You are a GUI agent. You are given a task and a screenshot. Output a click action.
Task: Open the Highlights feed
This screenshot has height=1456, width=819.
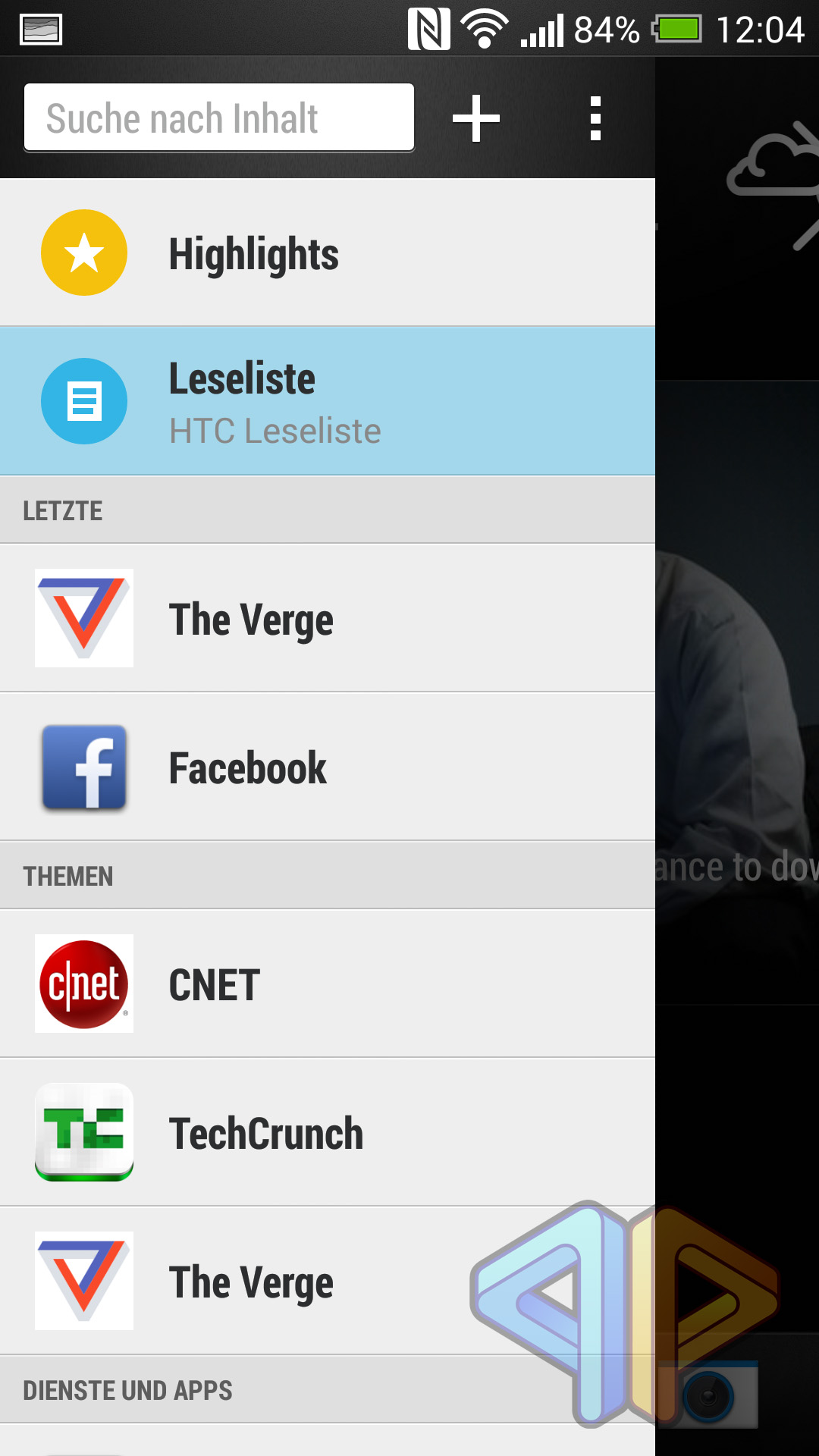[328, 253]
